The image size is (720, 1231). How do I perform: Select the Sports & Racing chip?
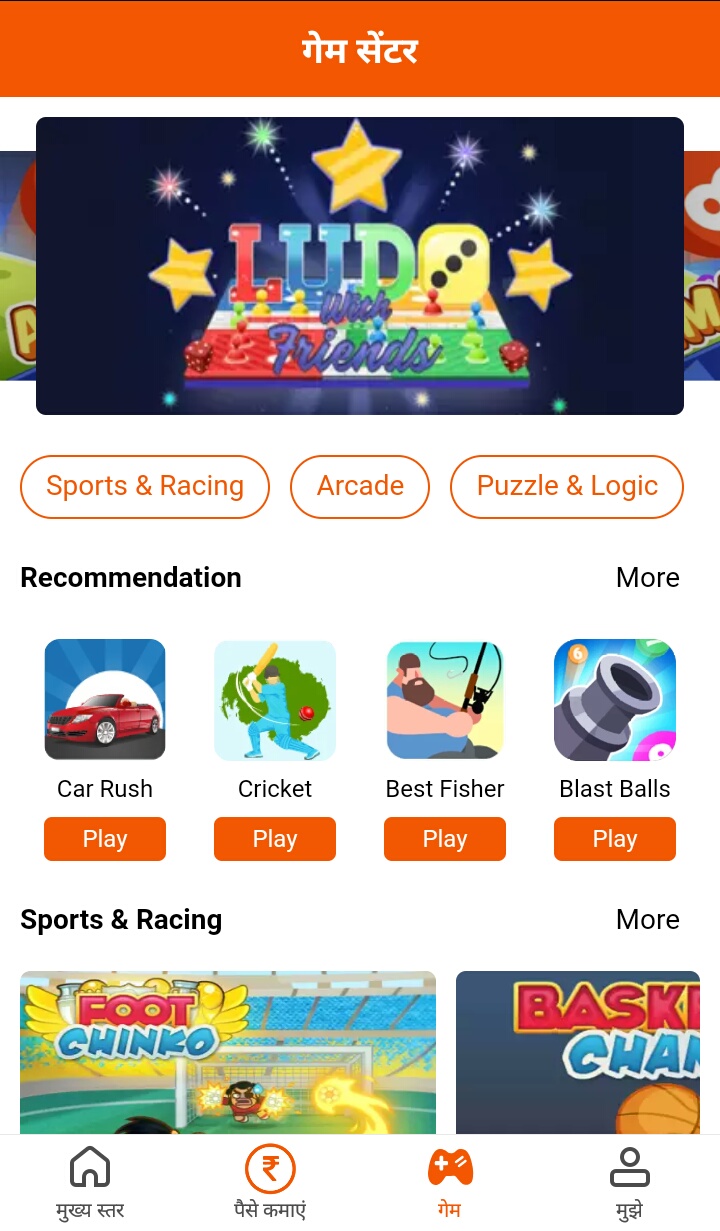point(145,487)
